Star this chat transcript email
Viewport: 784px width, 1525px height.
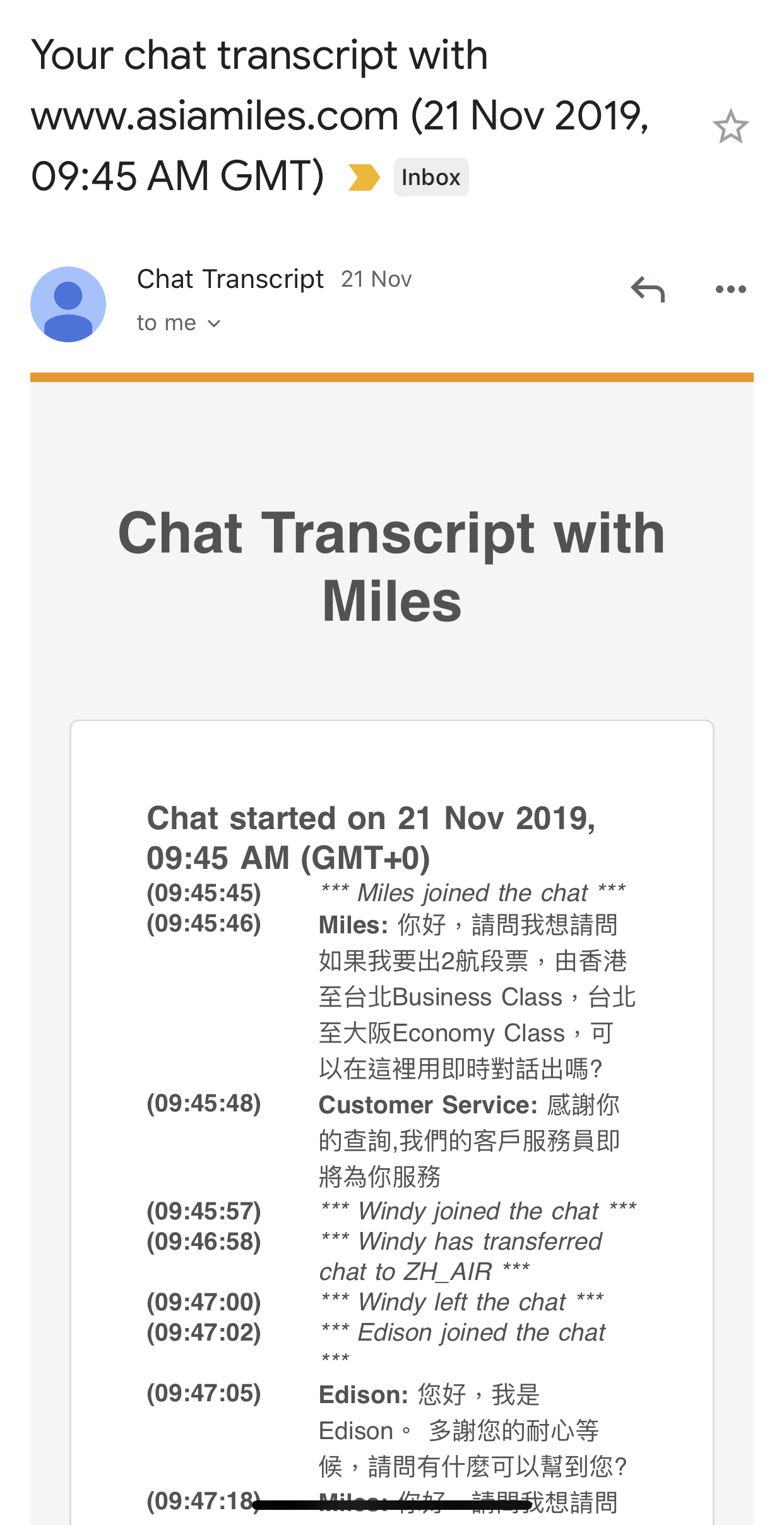click(x=730, y=126)
